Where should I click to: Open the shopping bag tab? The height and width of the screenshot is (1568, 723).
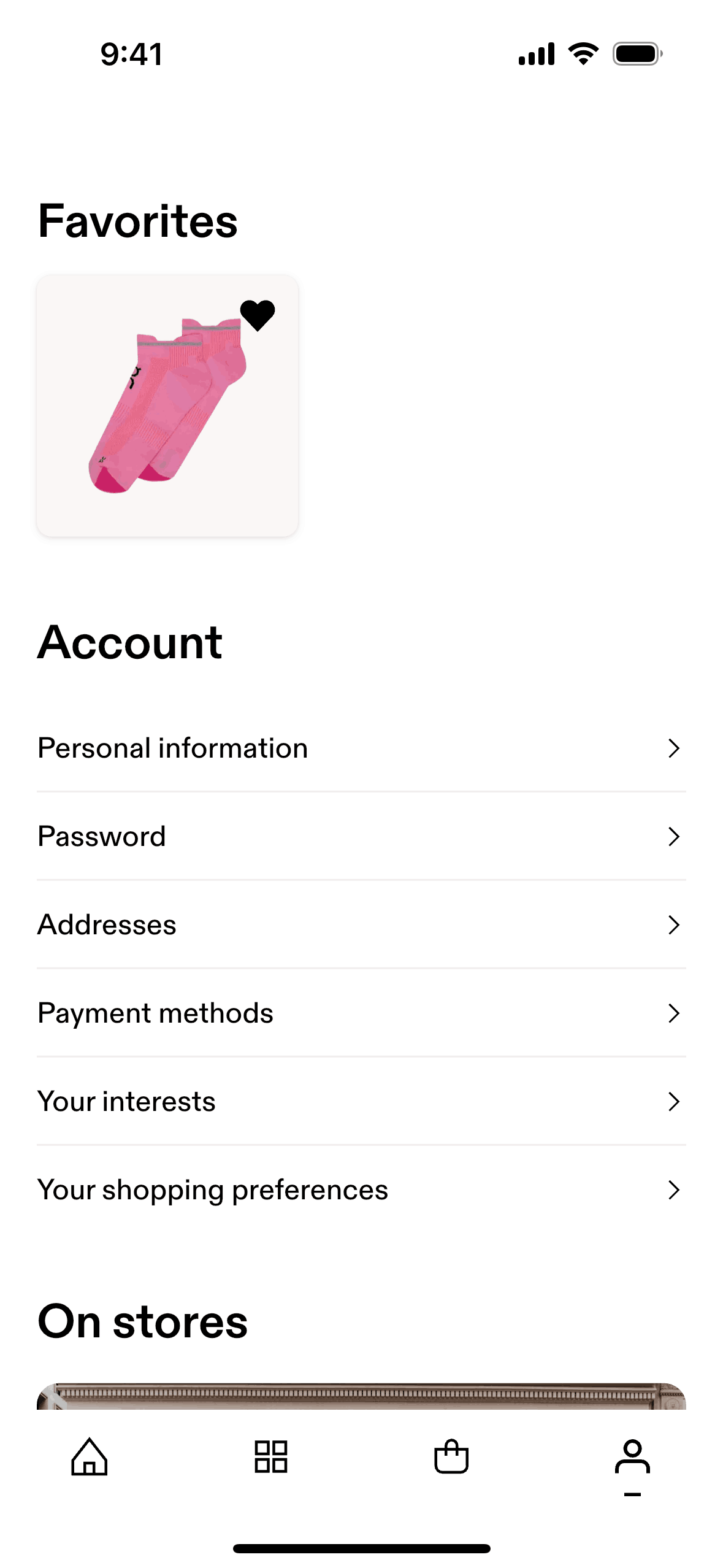(451, 1456)
